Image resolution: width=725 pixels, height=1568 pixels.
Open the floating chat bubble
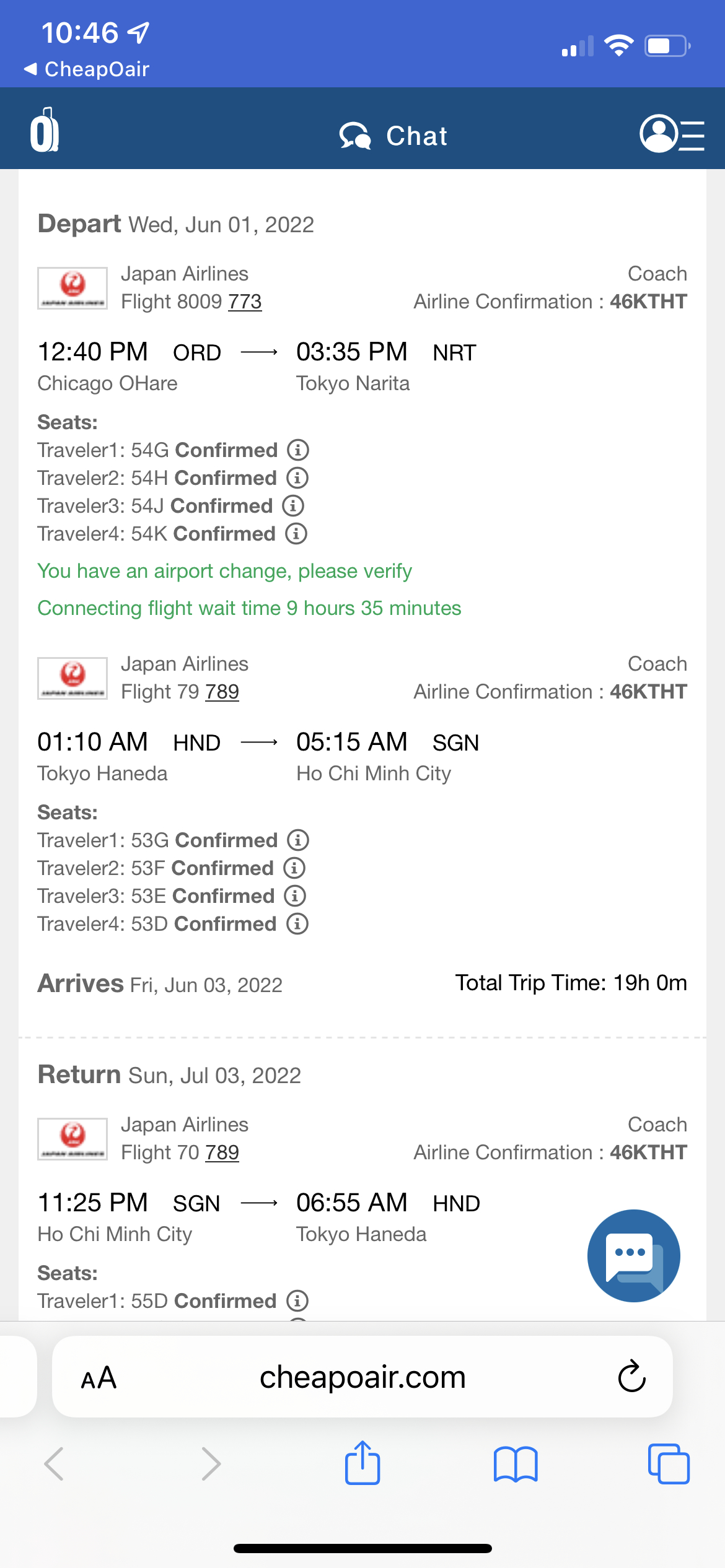633,1255
